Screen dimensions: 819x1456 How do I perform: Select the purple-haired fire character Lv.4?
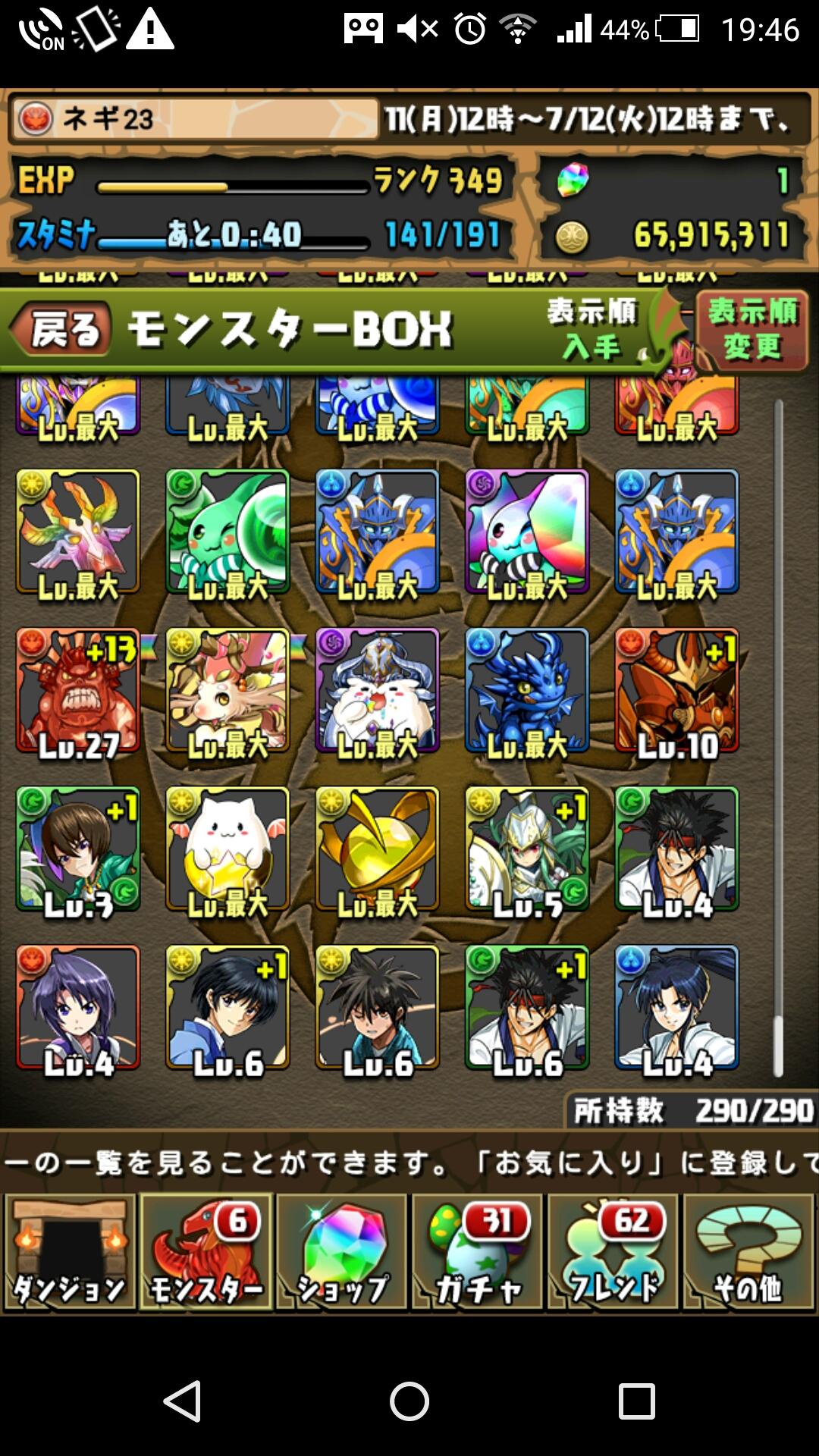click(78, 1007)
